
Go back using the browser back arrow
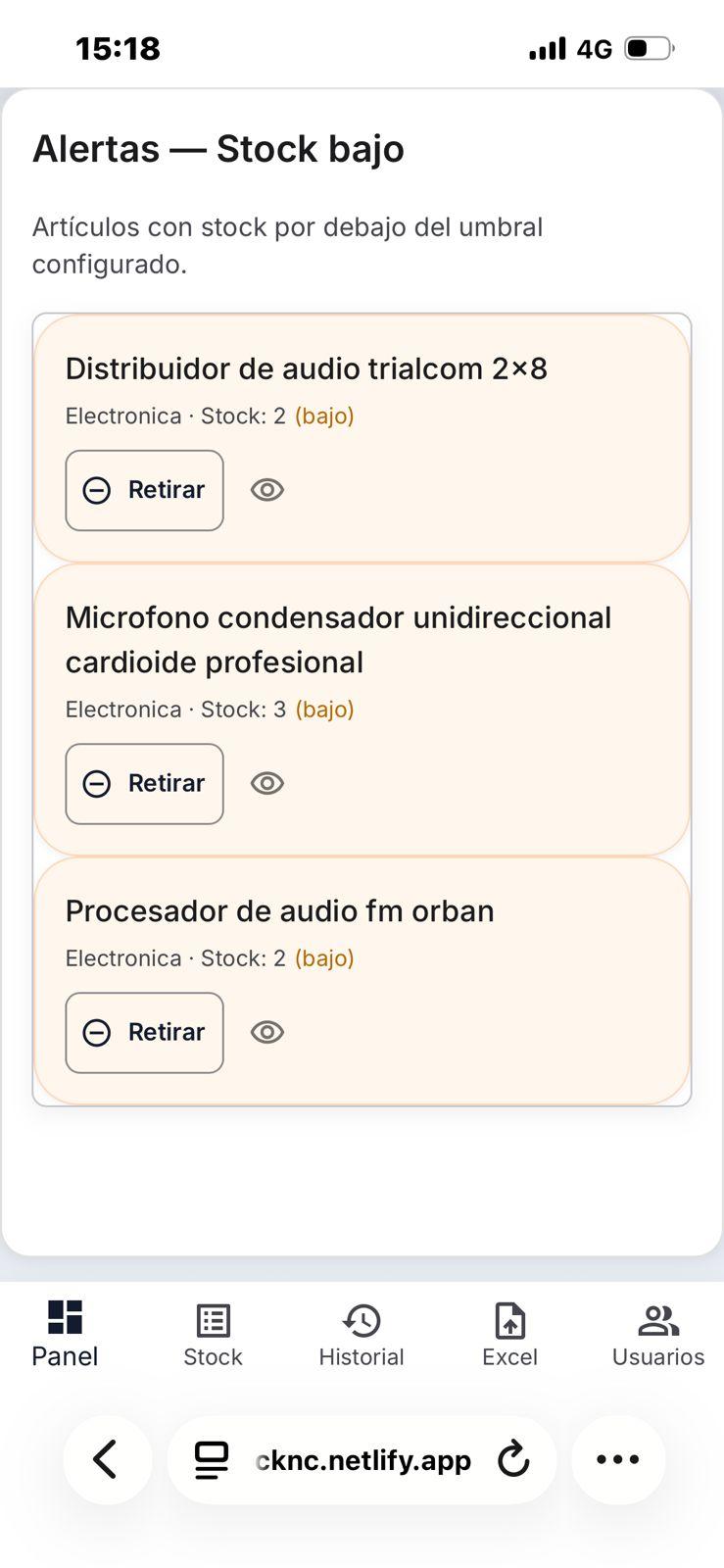click(108, 1459)
